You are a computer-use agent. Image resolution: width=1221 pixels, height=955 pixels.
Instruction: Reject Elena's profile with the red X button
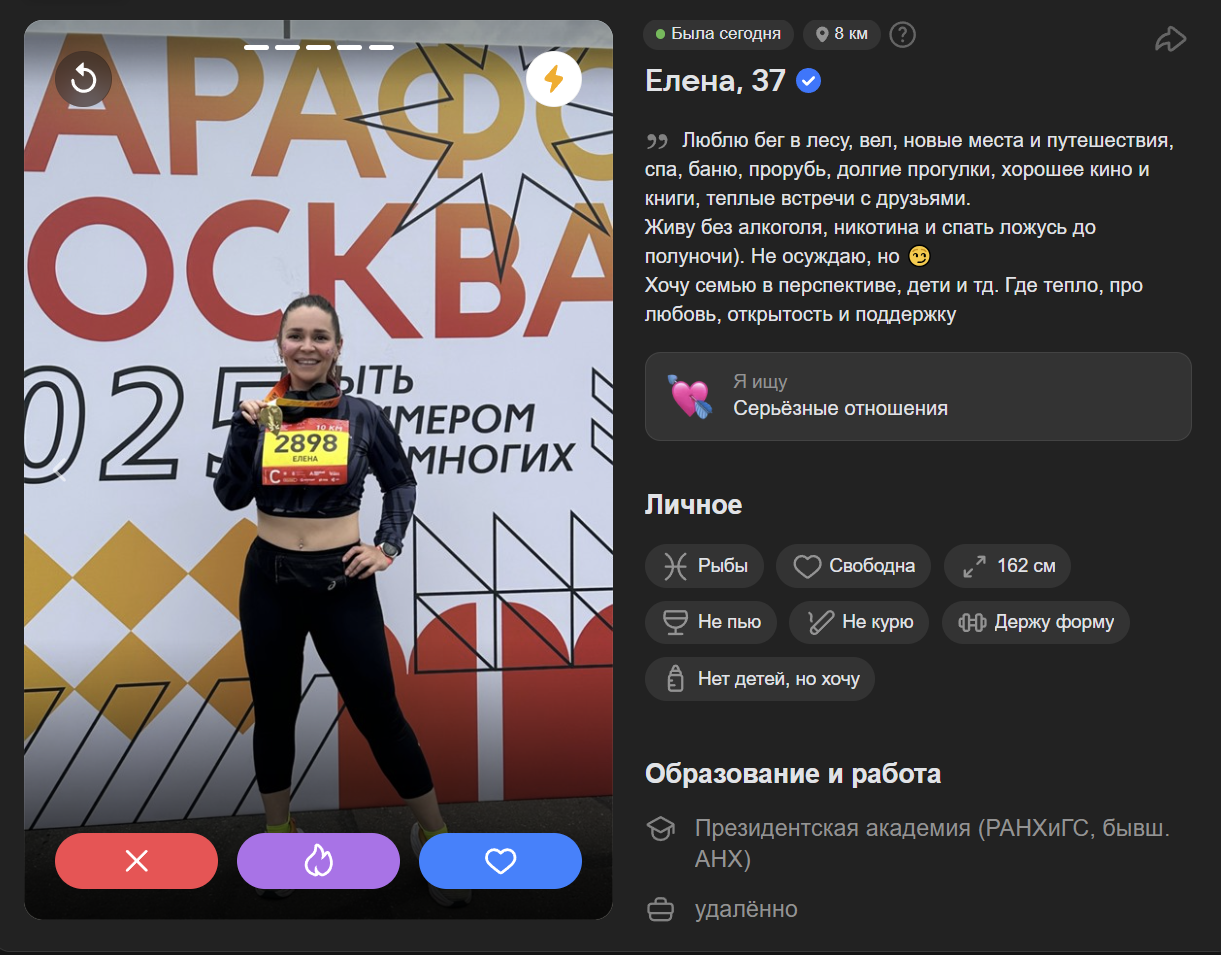(136, 861)
